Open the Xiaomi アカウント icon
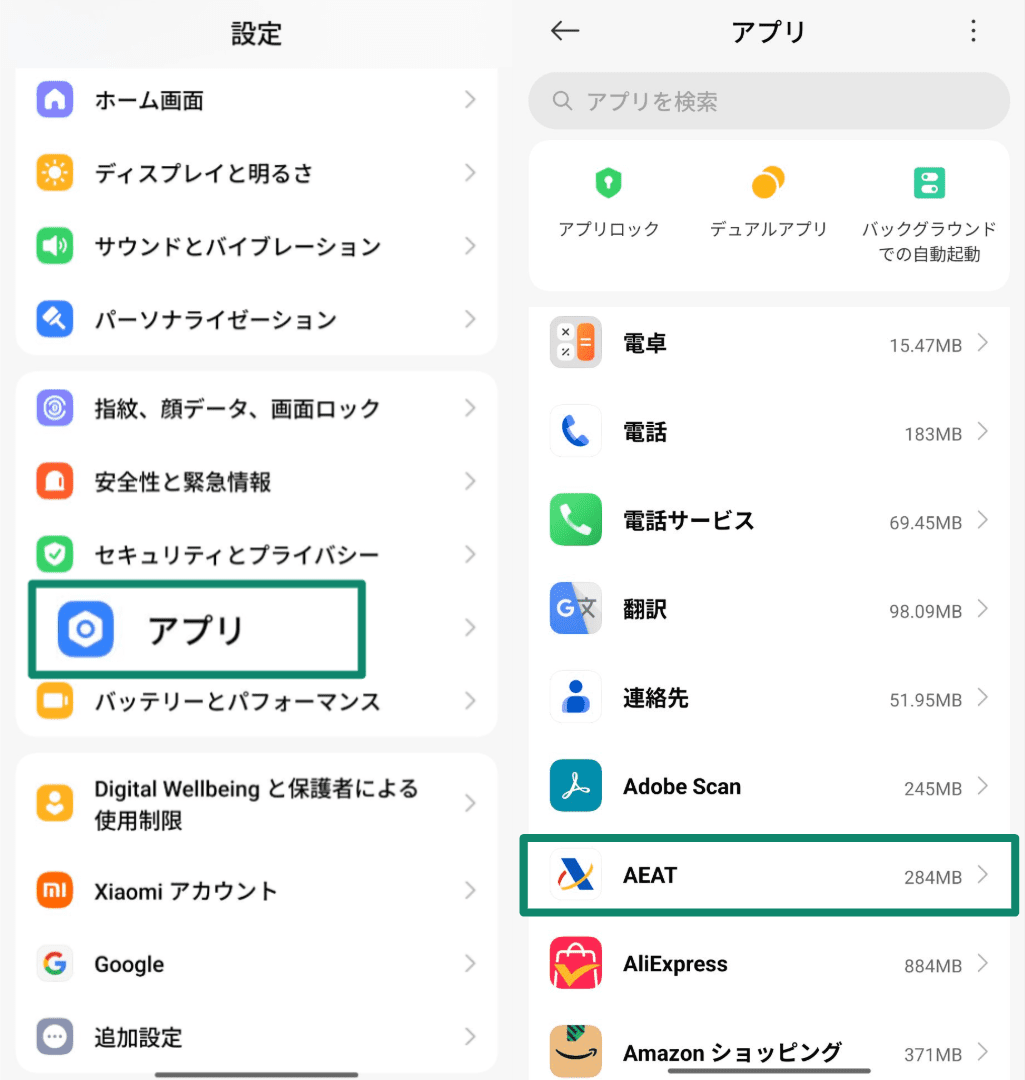 pyautogui.click(x=55, y=890)
